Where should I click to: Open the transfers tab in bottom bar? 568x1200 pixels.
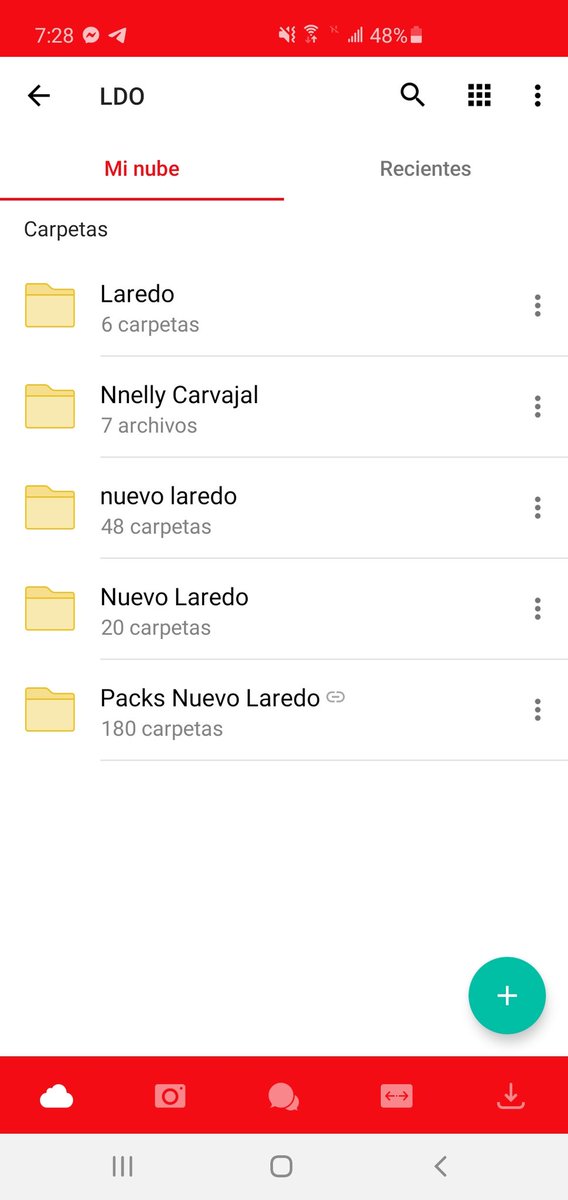pyautogui.click(x=396, y=1096)
